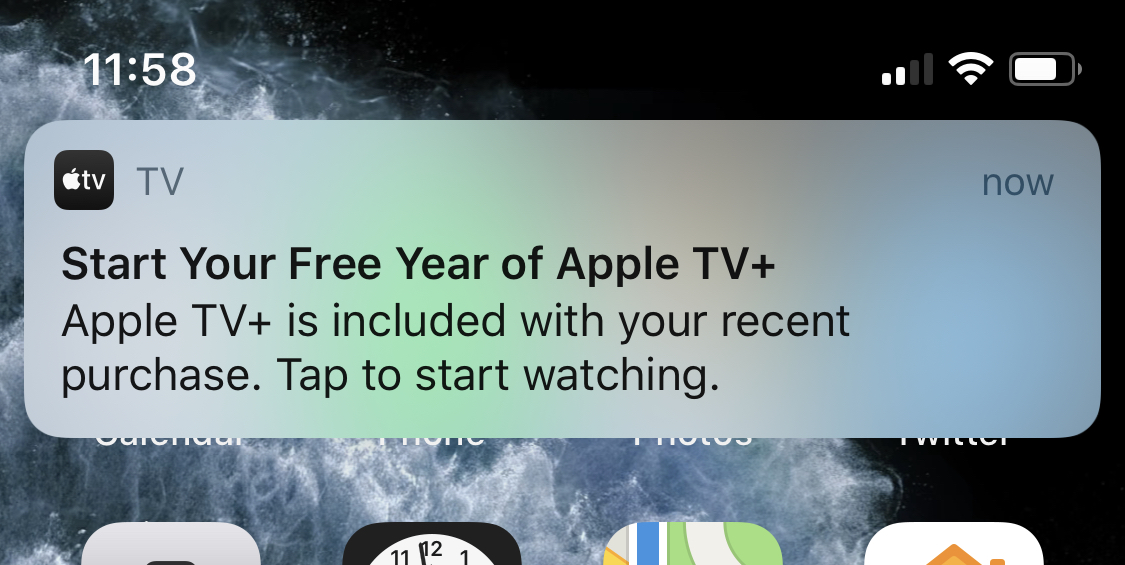Open the Home app
The width and height of the screenshot is (1125, 565).
(953, 548)
